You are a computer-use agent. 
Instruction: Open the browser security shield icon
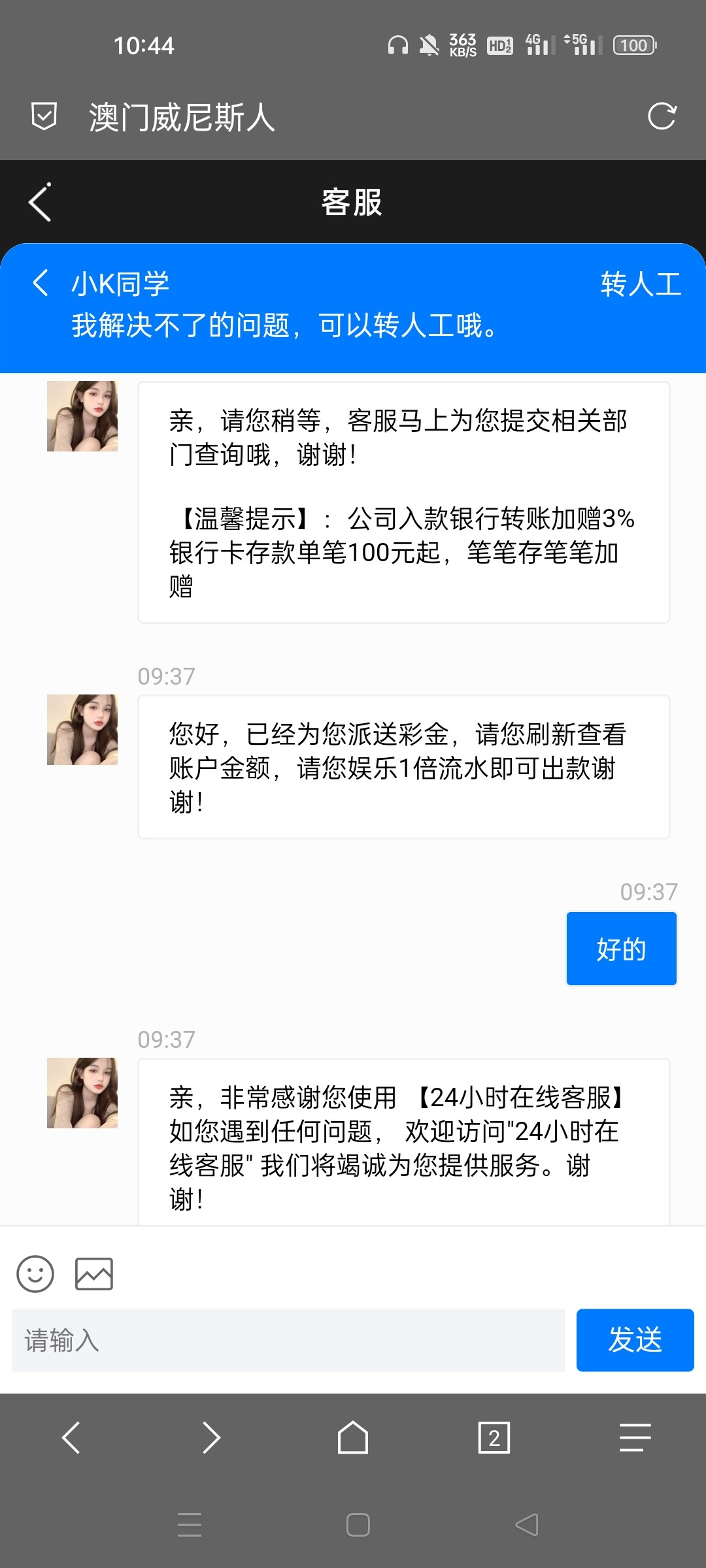(x=44, y=117)
